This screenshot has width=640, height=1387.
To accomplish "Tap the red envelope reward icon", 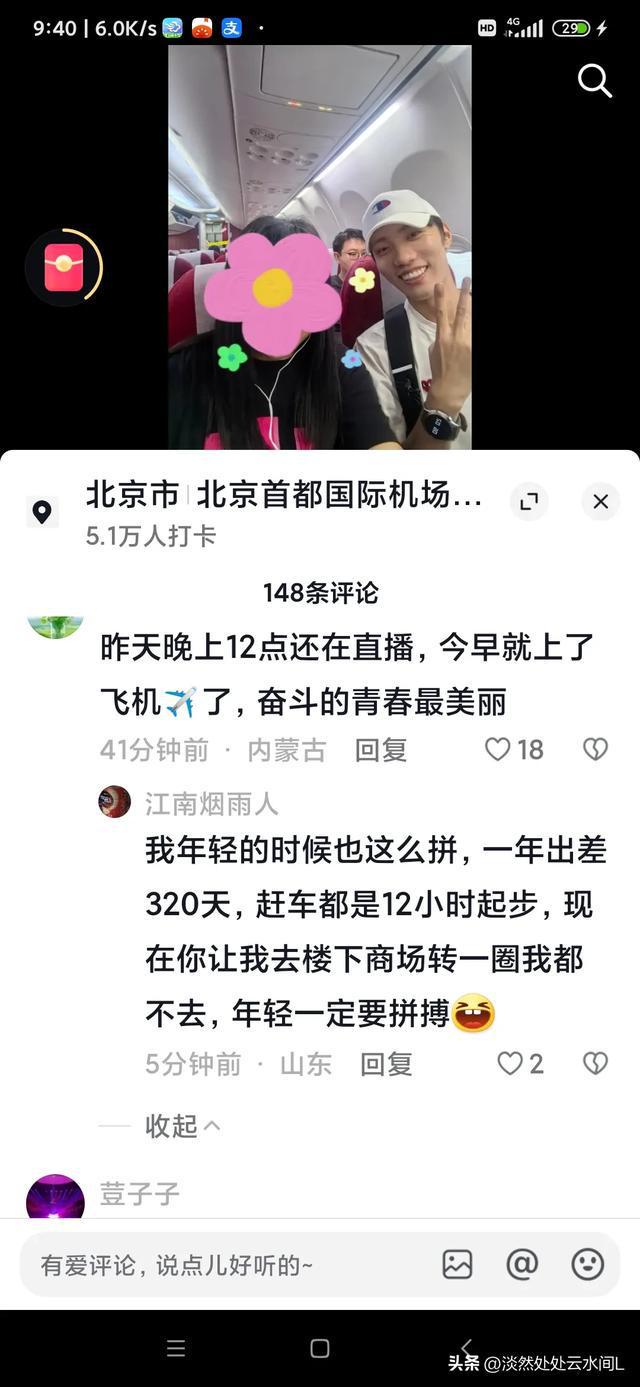I will tap(64, 268).
